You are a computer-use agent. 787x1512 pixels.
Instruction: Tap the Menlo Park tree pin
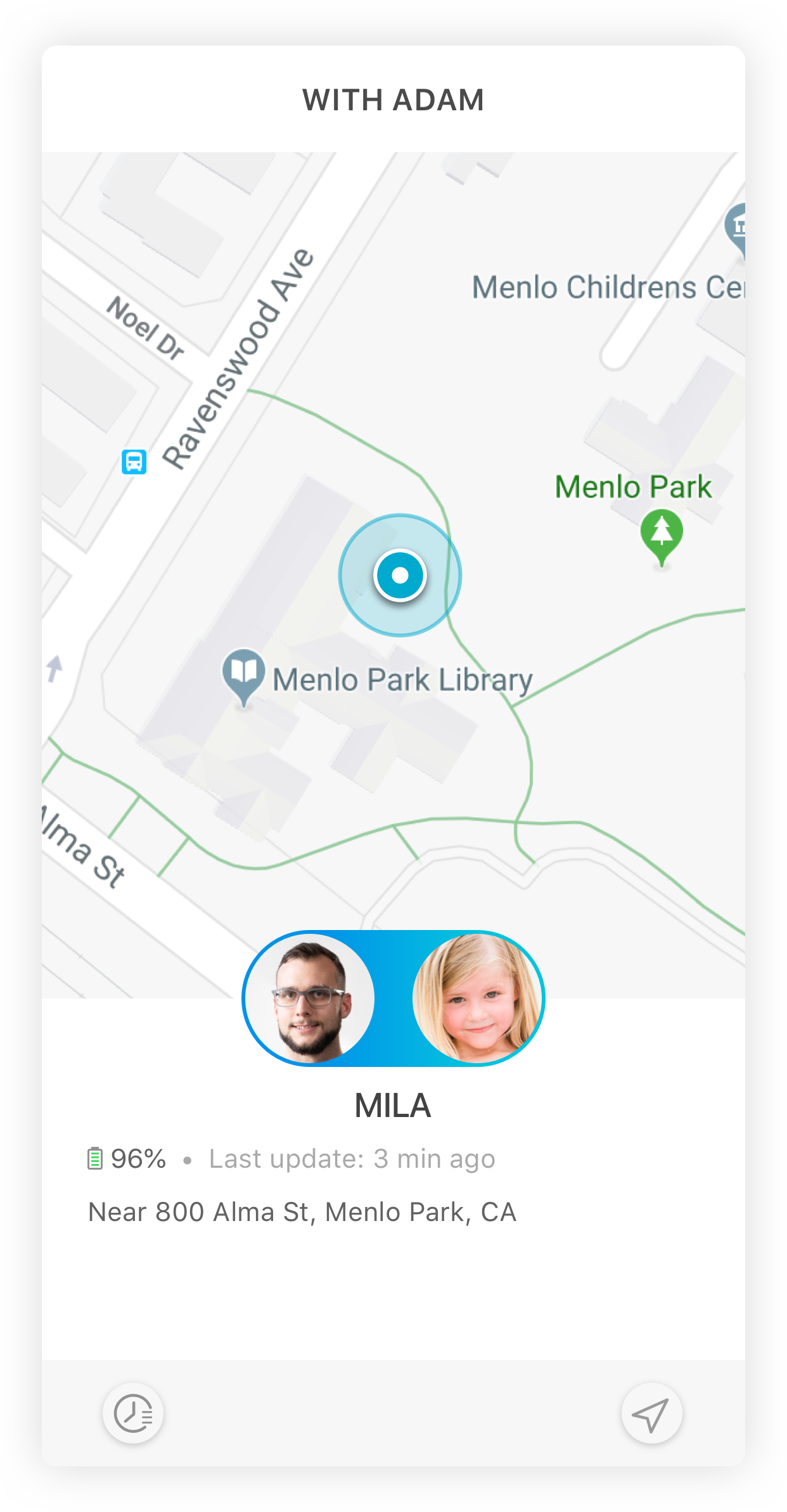(x=662, y=534)
